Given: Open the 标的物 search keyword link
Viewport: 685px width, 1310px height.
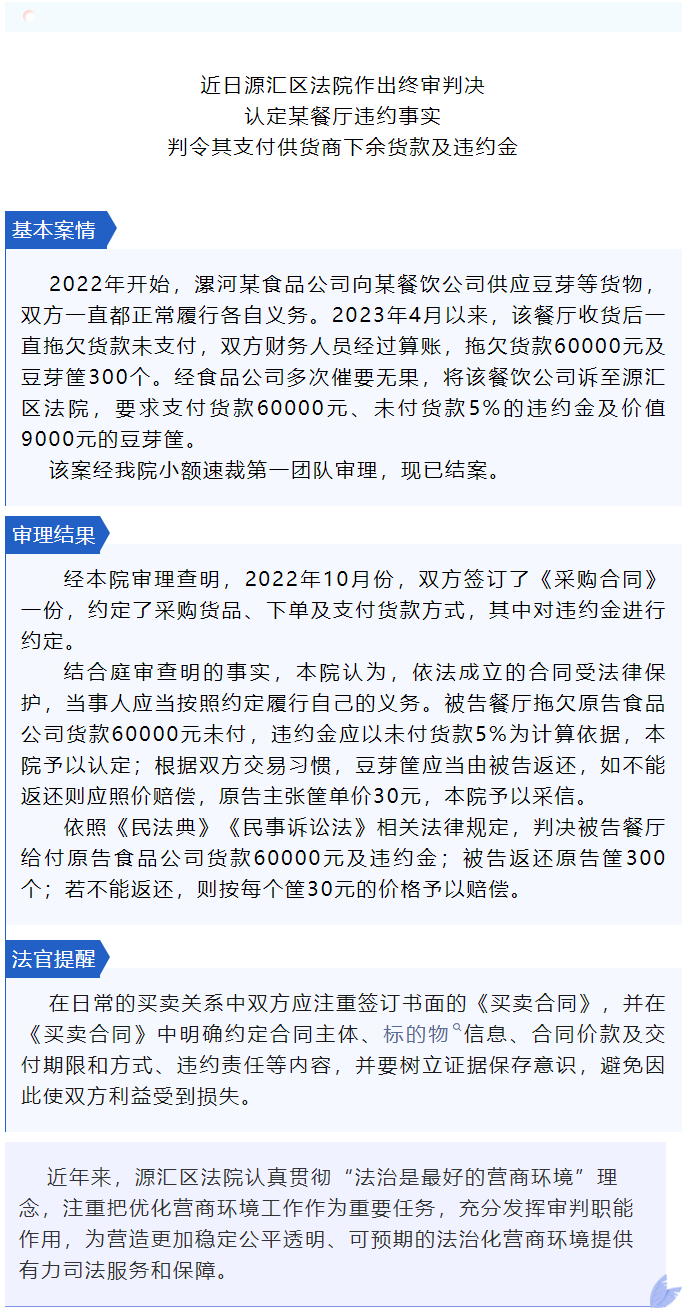Looking at the screenshot, I should click(x=422, y=1034).
